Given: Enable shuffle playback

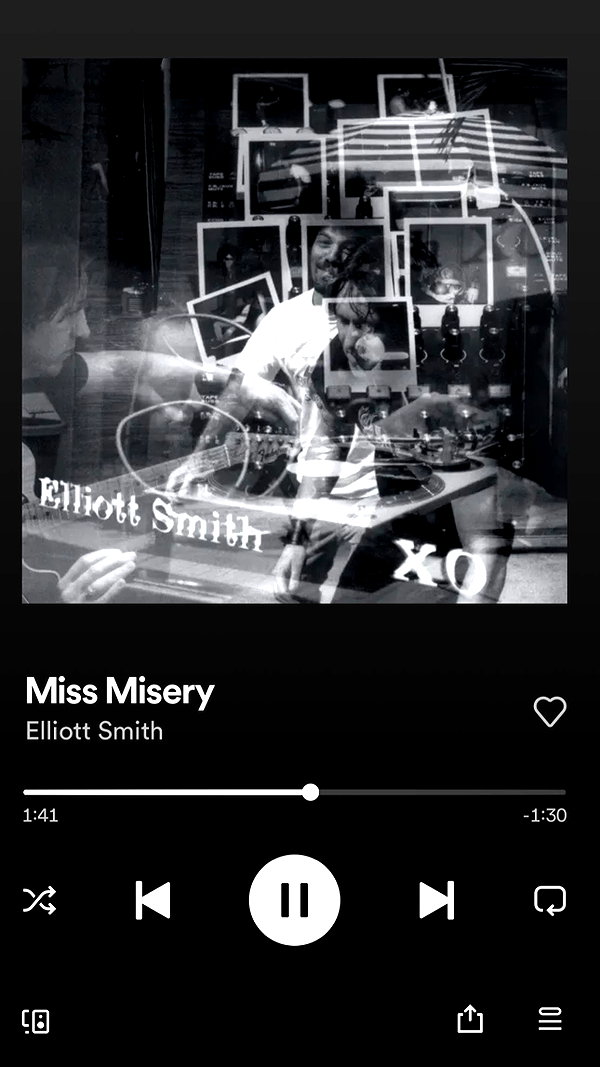Looking at the screenshot, I should pos(39,900).
